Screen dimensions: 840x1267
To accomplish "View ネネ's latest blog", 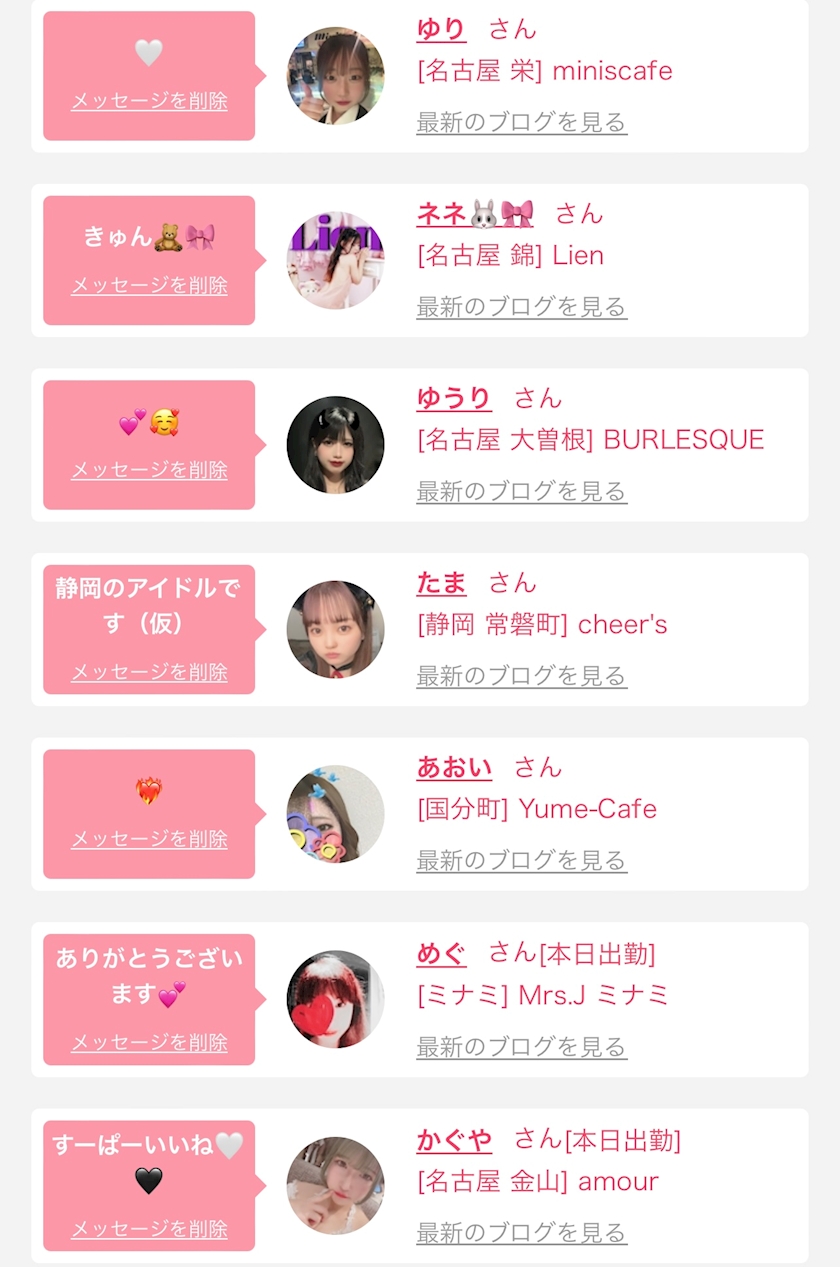I will [x=521, y=307].
